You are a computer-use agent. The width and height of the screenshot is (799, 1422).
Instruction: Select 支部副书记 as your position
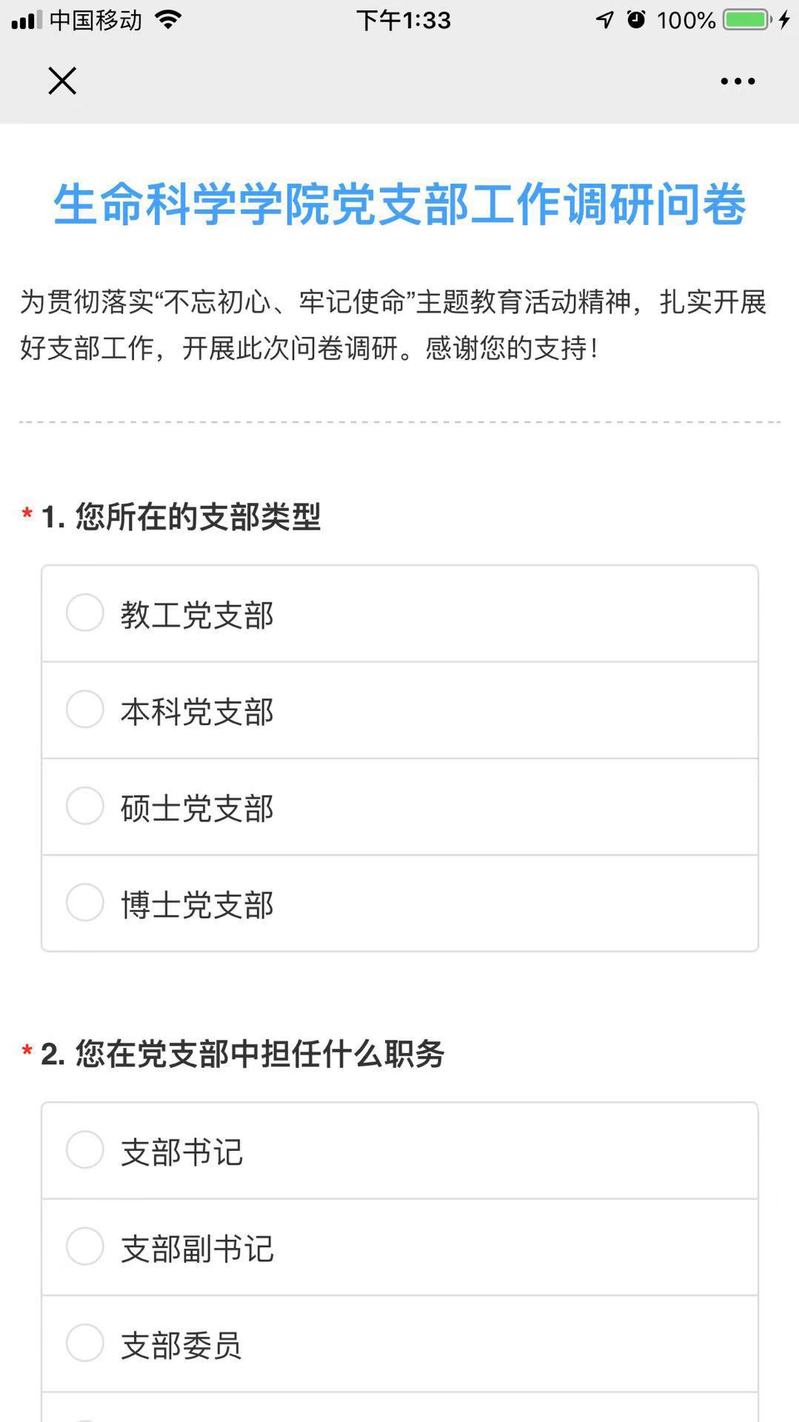[x=85, y=1247]
